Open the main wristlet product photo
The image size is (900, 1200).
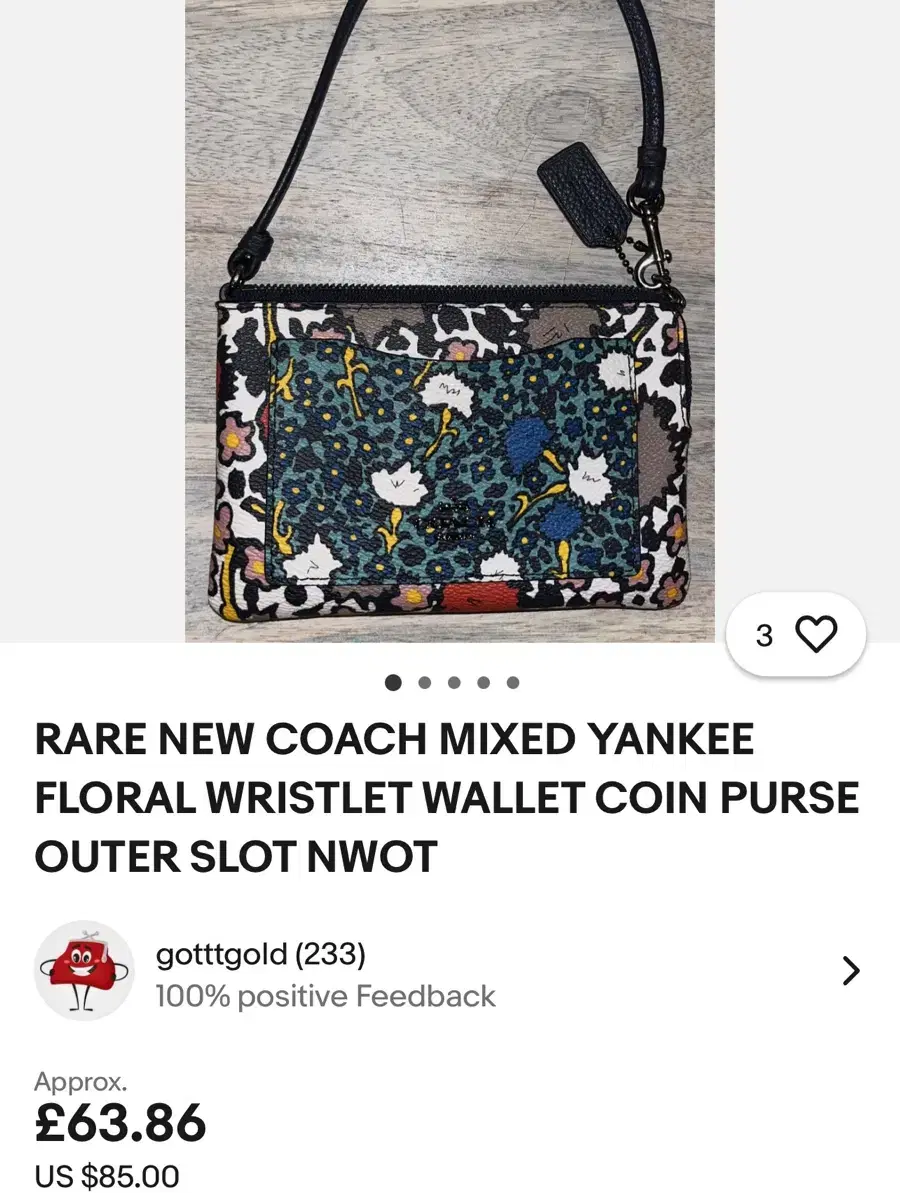tap(450, 320)
